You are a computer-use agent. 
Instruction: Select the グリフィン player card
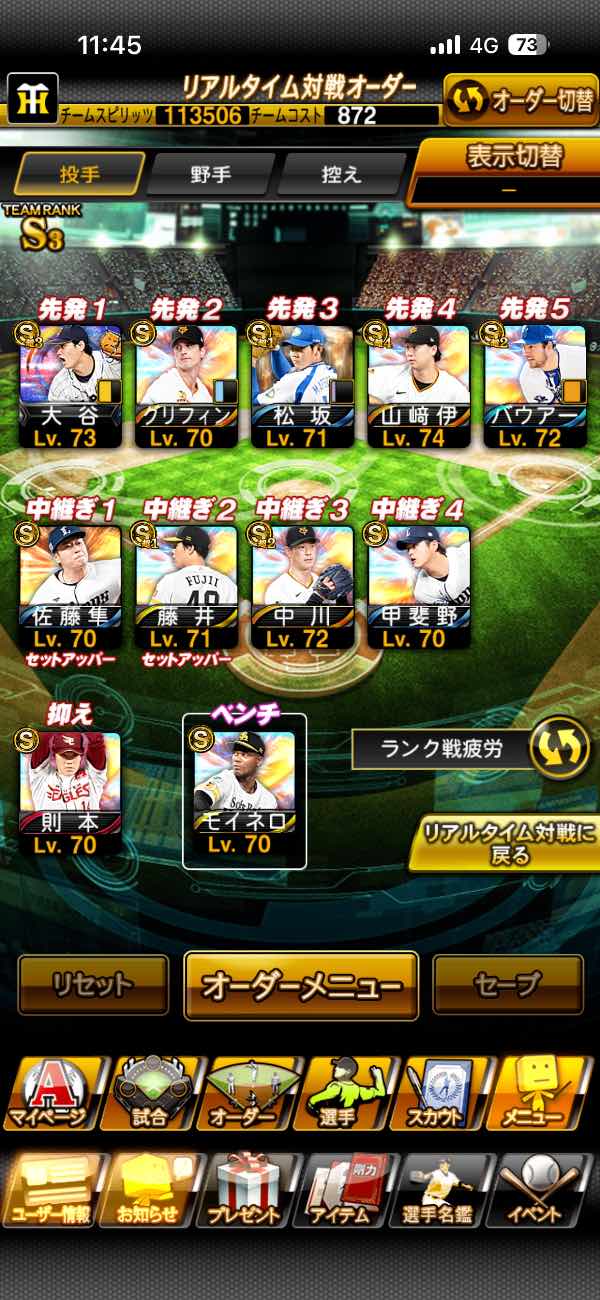pyautogui.click(x=186, y=385)
